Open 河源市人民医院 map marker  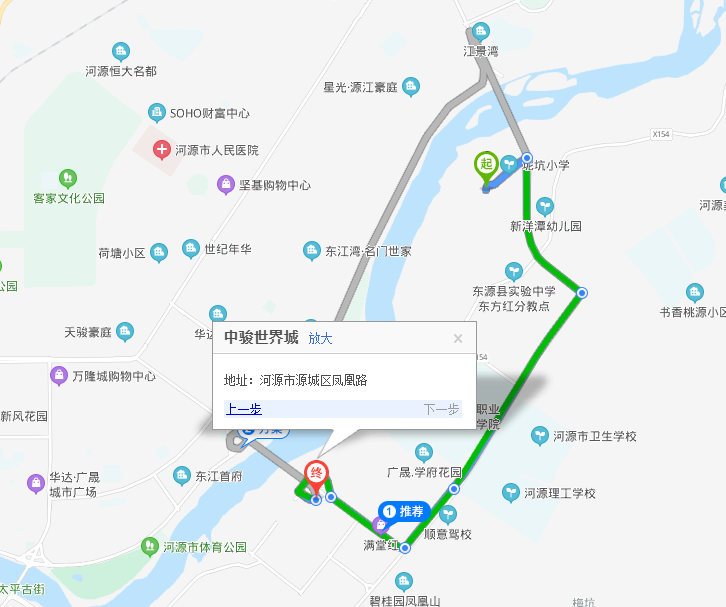click(x=161, y=150)
